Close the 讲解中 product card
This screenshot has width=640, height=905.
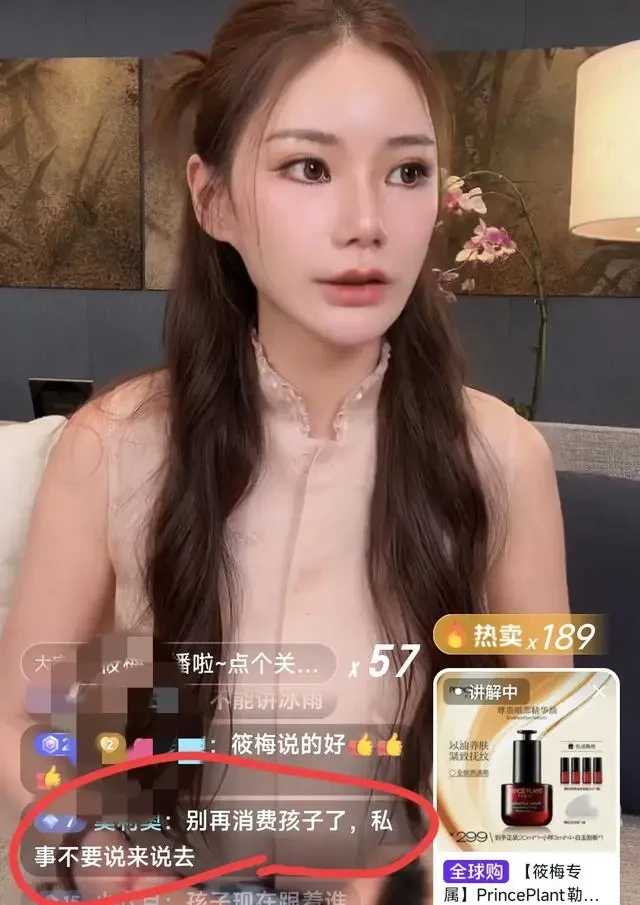click(x=600, y=691)
